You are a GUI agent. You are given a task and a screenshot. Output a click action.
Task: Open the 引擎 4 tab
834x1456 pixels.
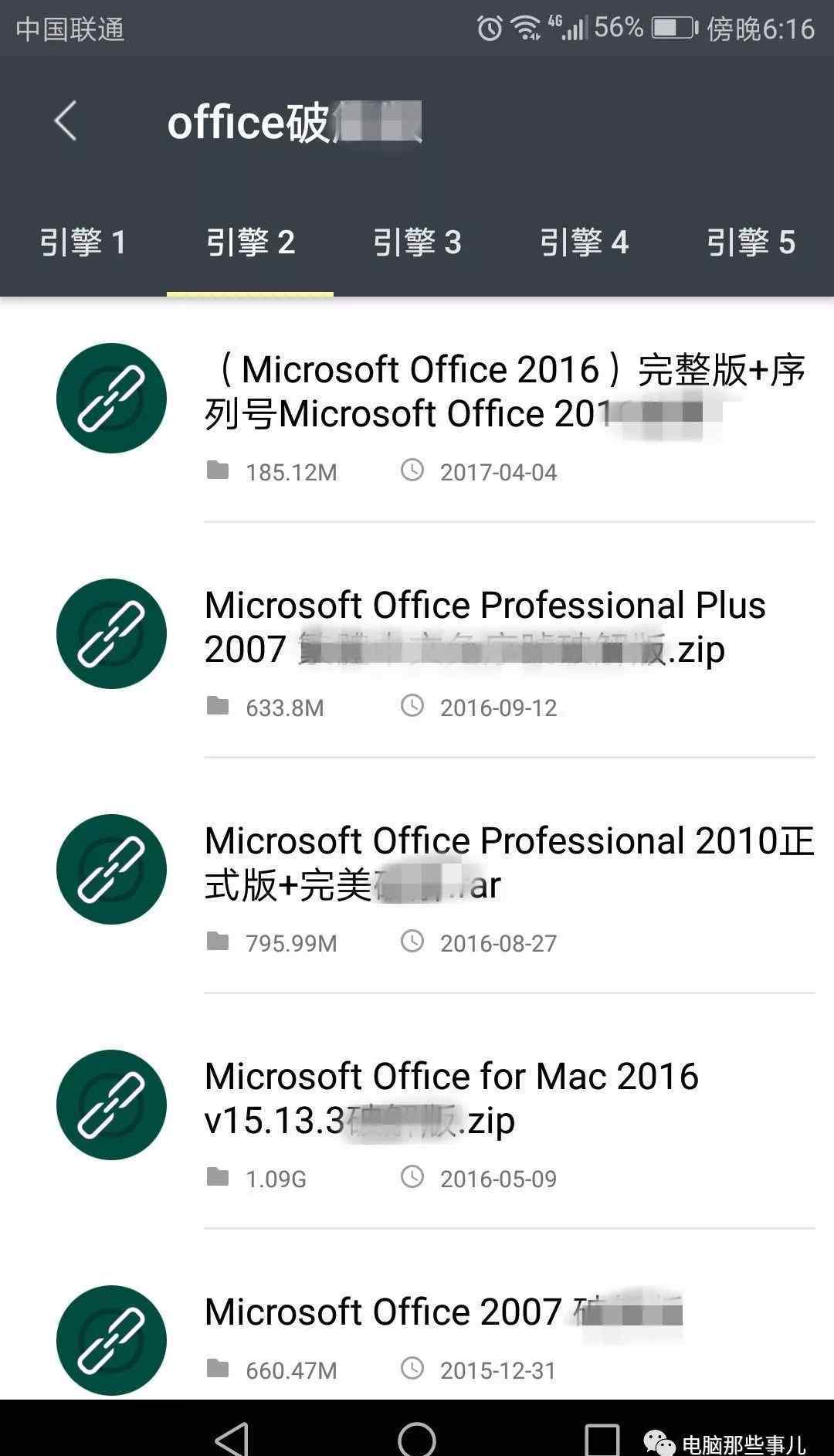pos(584,243)
